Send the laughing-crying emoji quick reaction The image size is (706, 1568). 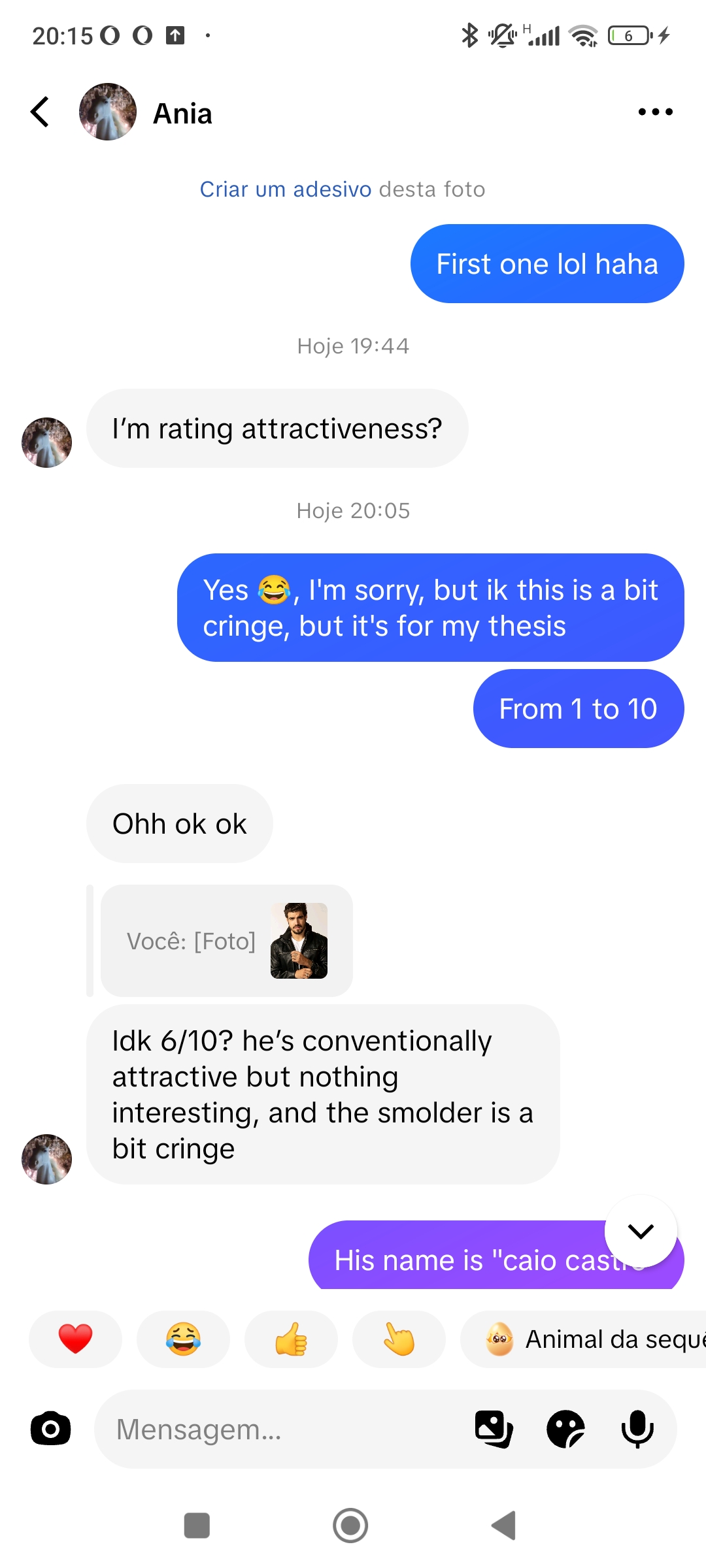tap(183, 1339)
